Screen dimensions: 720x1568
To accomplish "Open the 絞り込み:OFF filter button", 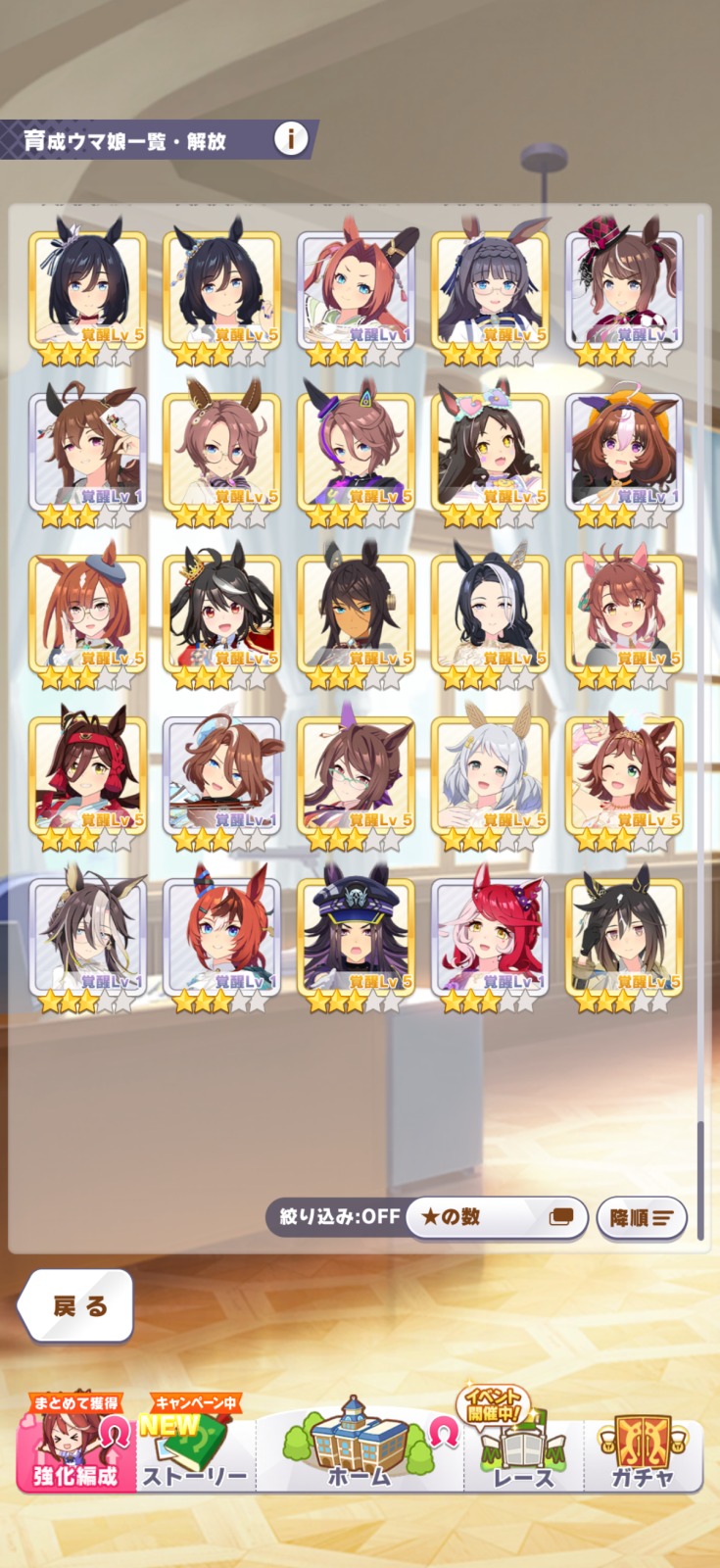I will pyautogui.click(x=338, y=1216).
